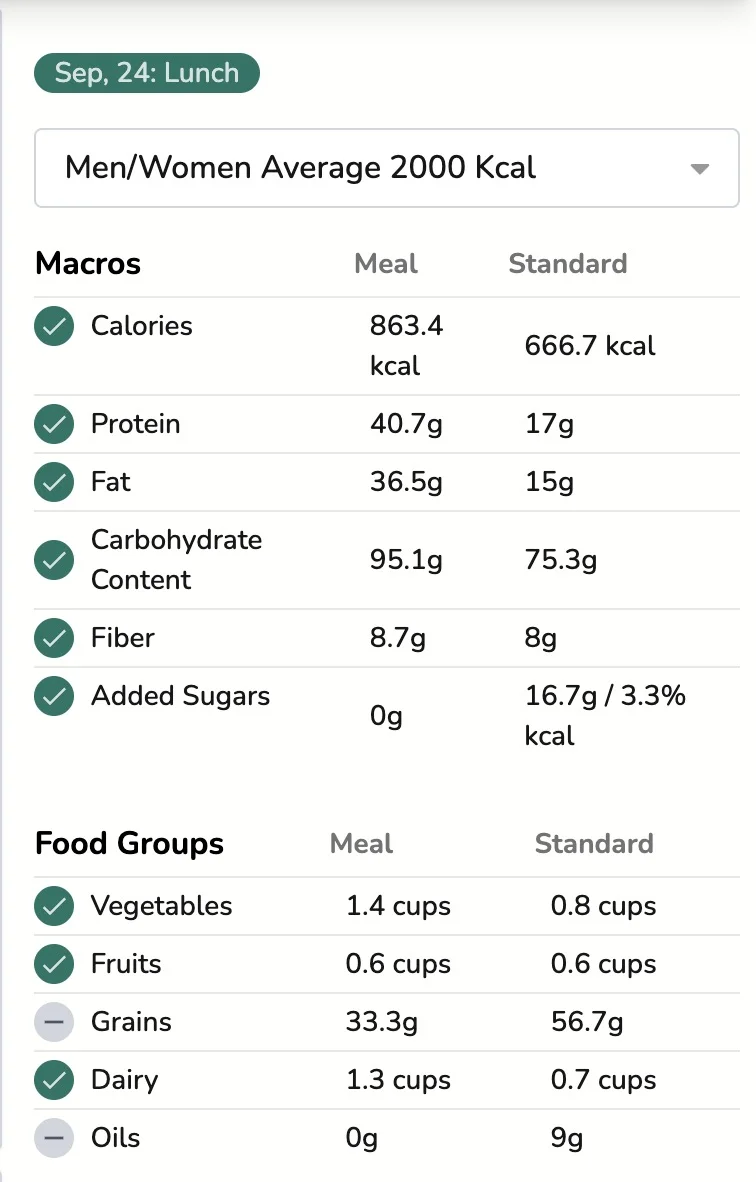Click the Meal column header under Macros
Viewport: 756px width, 1182px height.
385,263
